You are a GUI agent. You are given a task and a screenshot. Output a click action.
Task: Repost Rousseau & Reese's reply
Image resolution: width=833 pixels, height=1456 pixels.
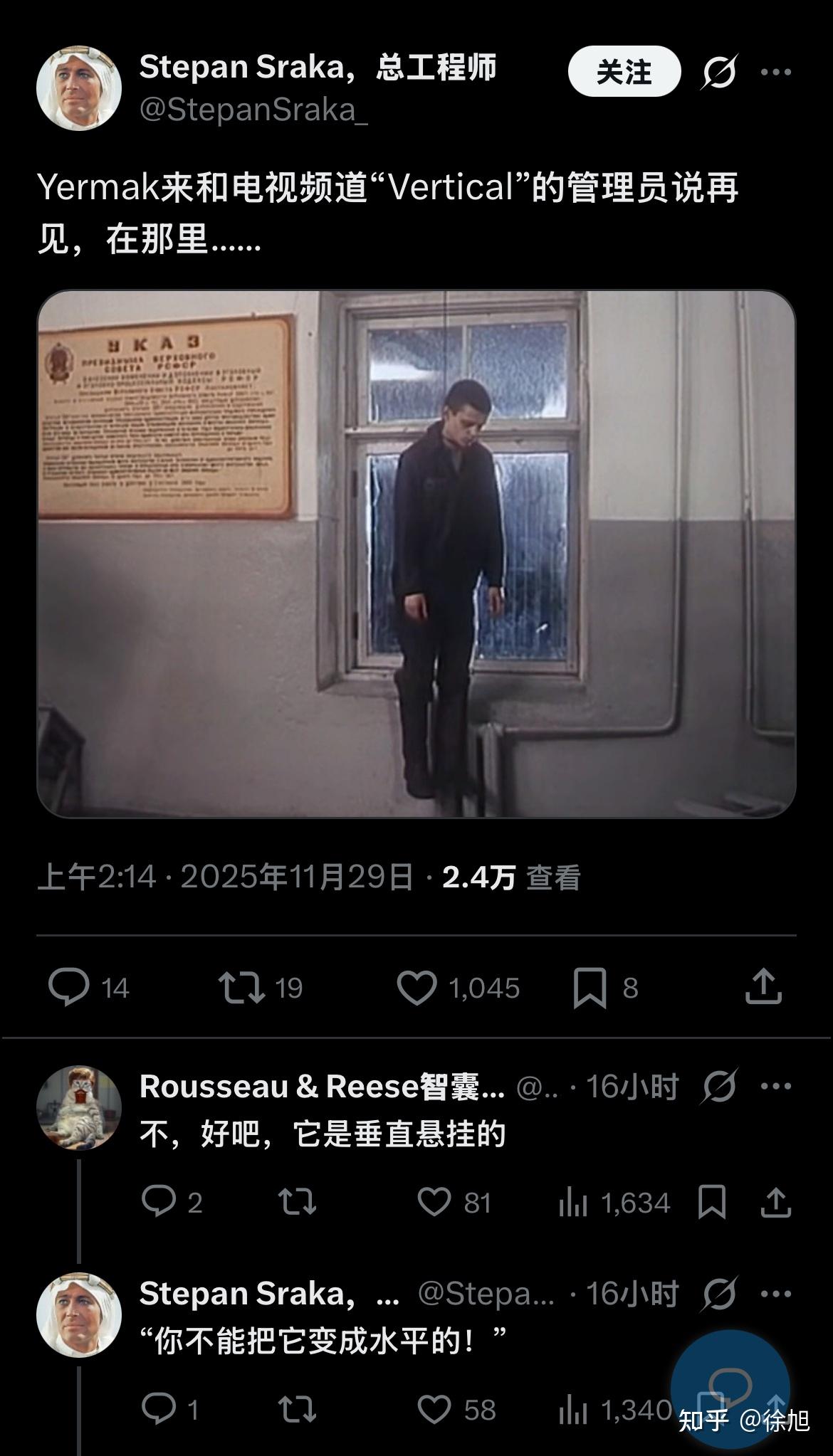click(x=297, y=1202)
